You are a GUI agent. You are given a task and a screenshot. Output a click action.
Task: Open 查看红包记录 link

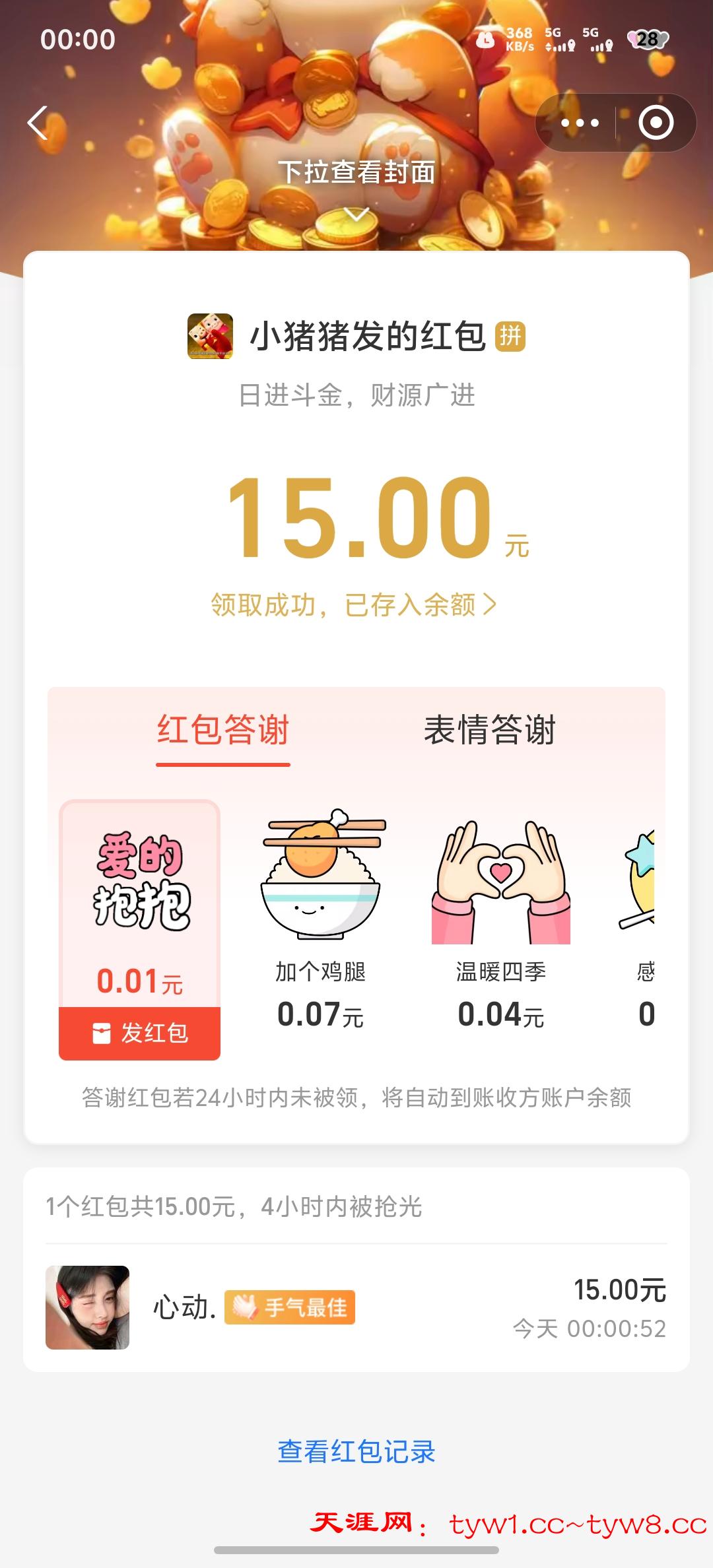coord(356,1452)
